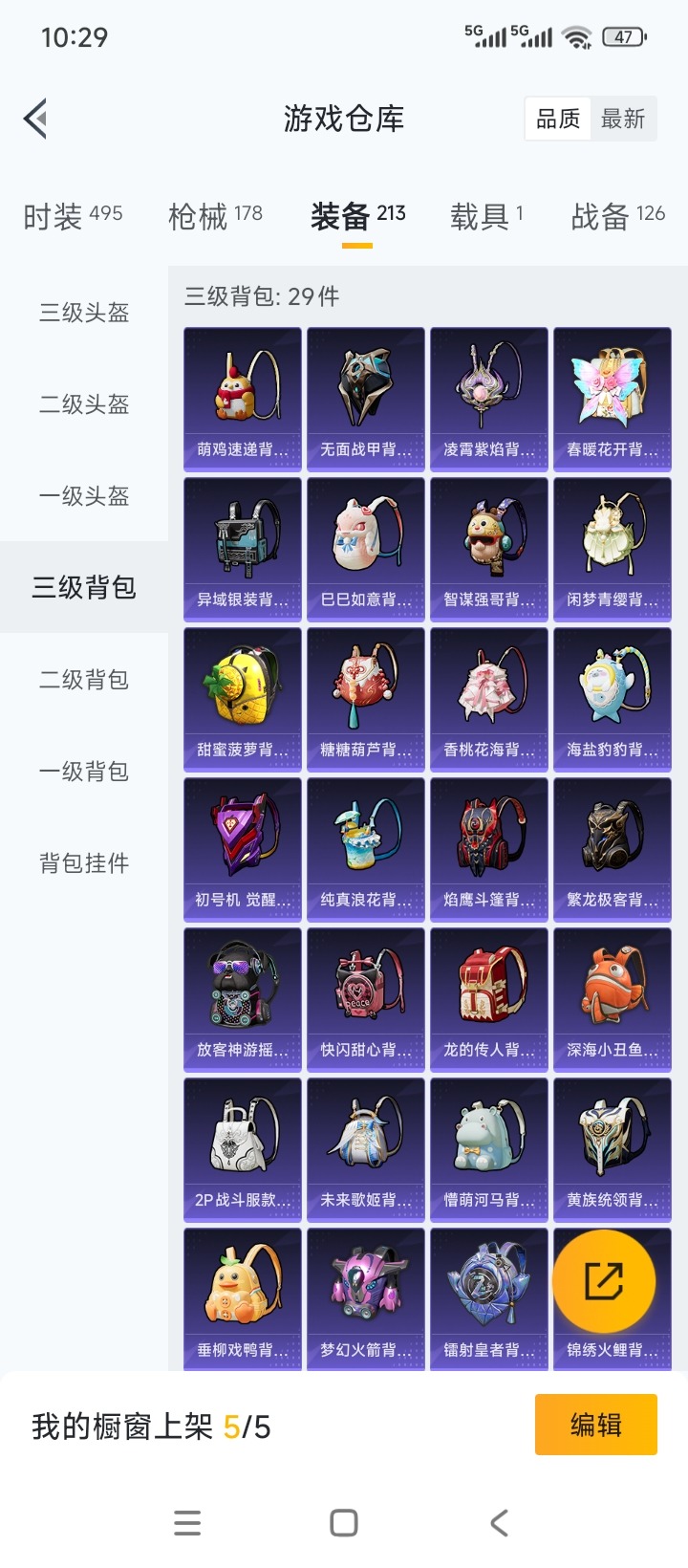Image resolution: width=688 pixels, height=1568 pixels.
Task: Choose the 一级头盔 category
Action: click(84, 496)
